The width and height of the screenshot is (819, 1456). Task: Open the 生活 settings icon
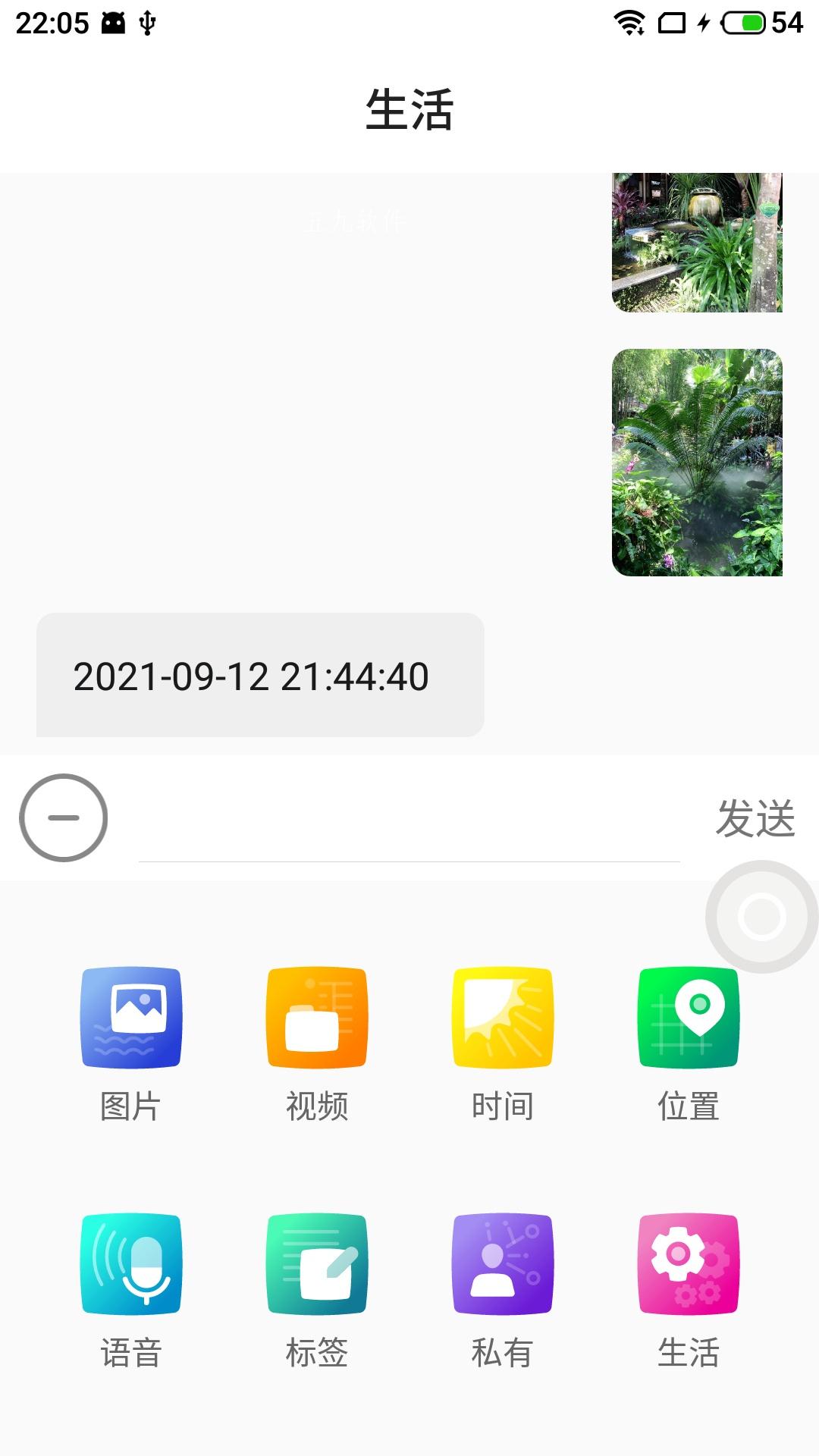688,1264
